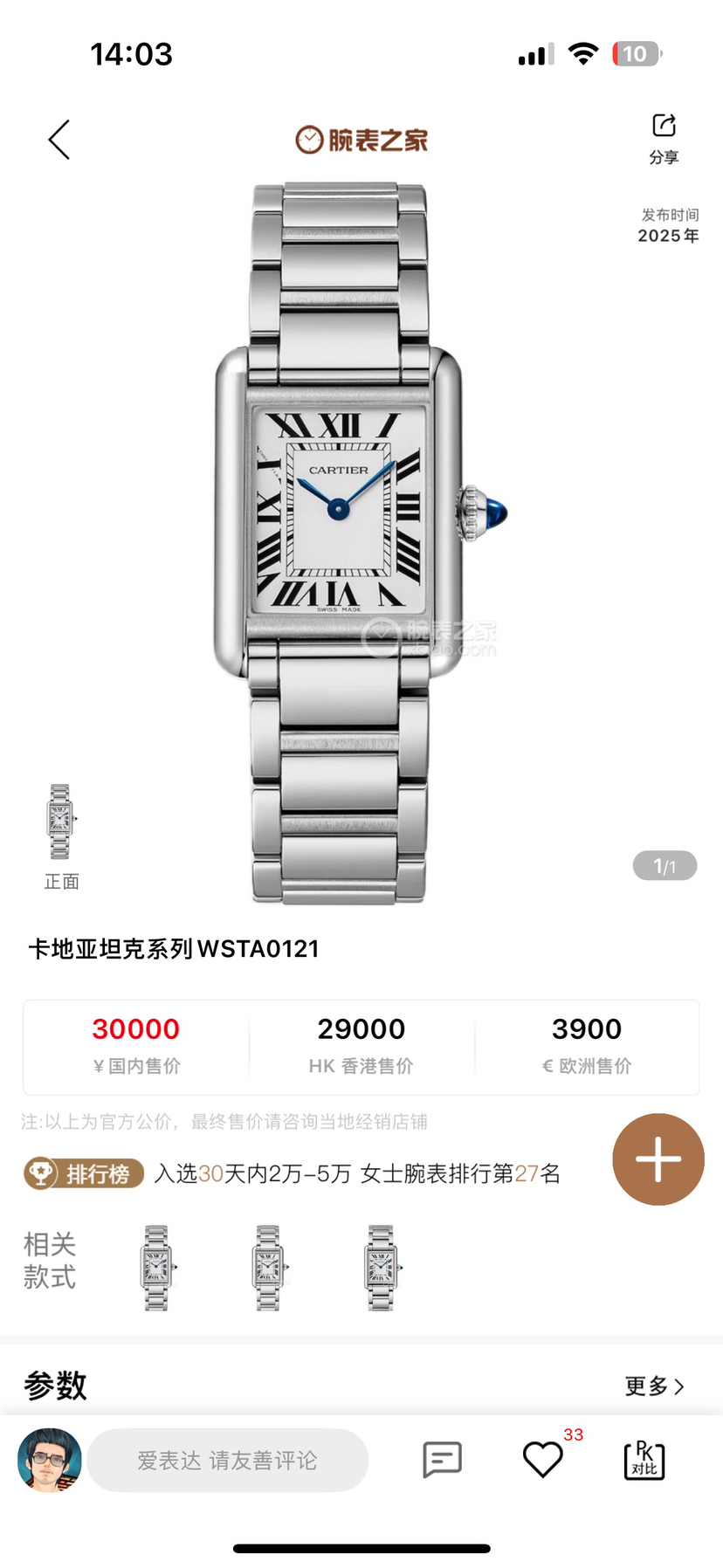Open the PK 对比 compare tool
The image size is (723, 1568).
644,1460
